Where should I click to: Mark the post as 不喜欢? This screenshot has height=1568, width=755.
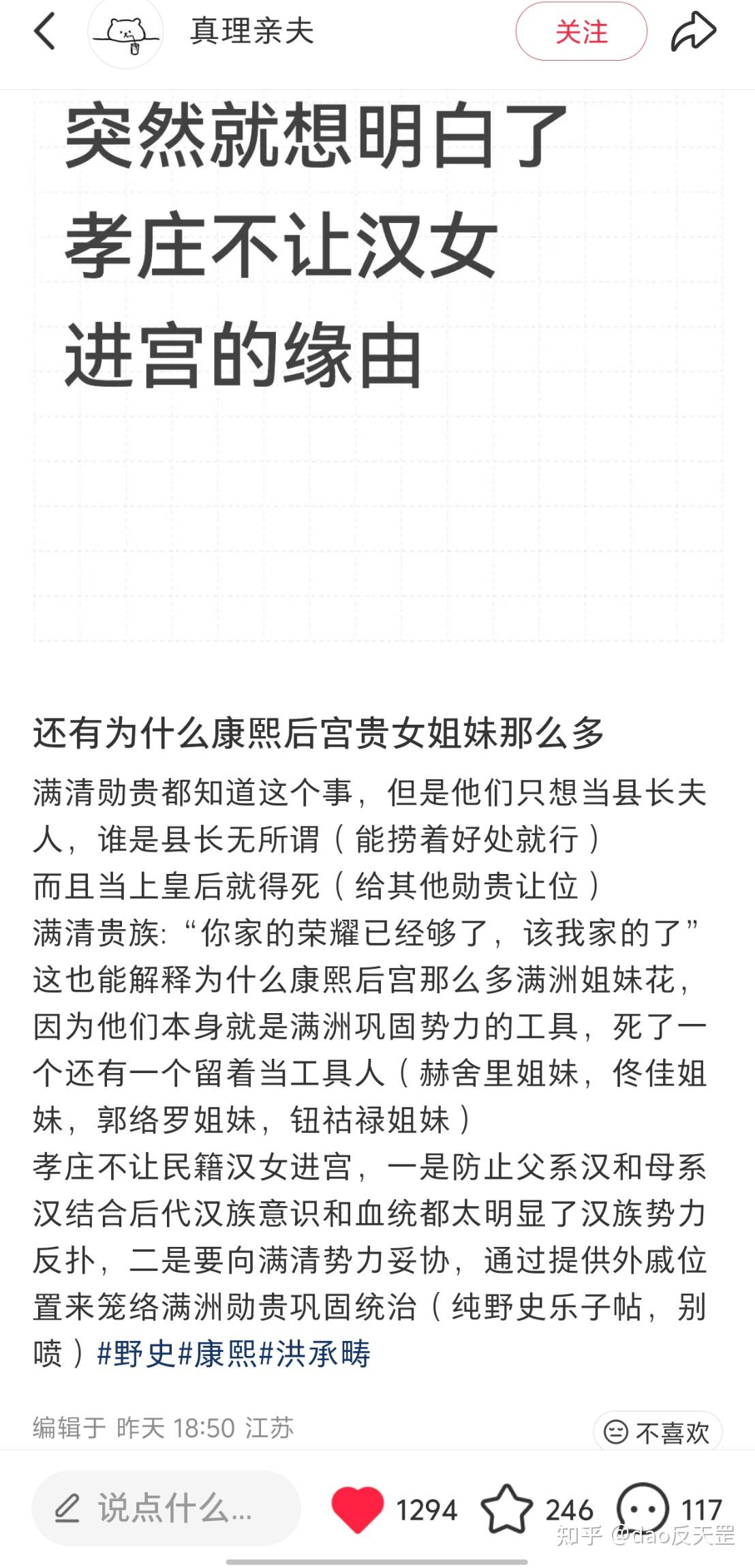[x=658, y=1432]
